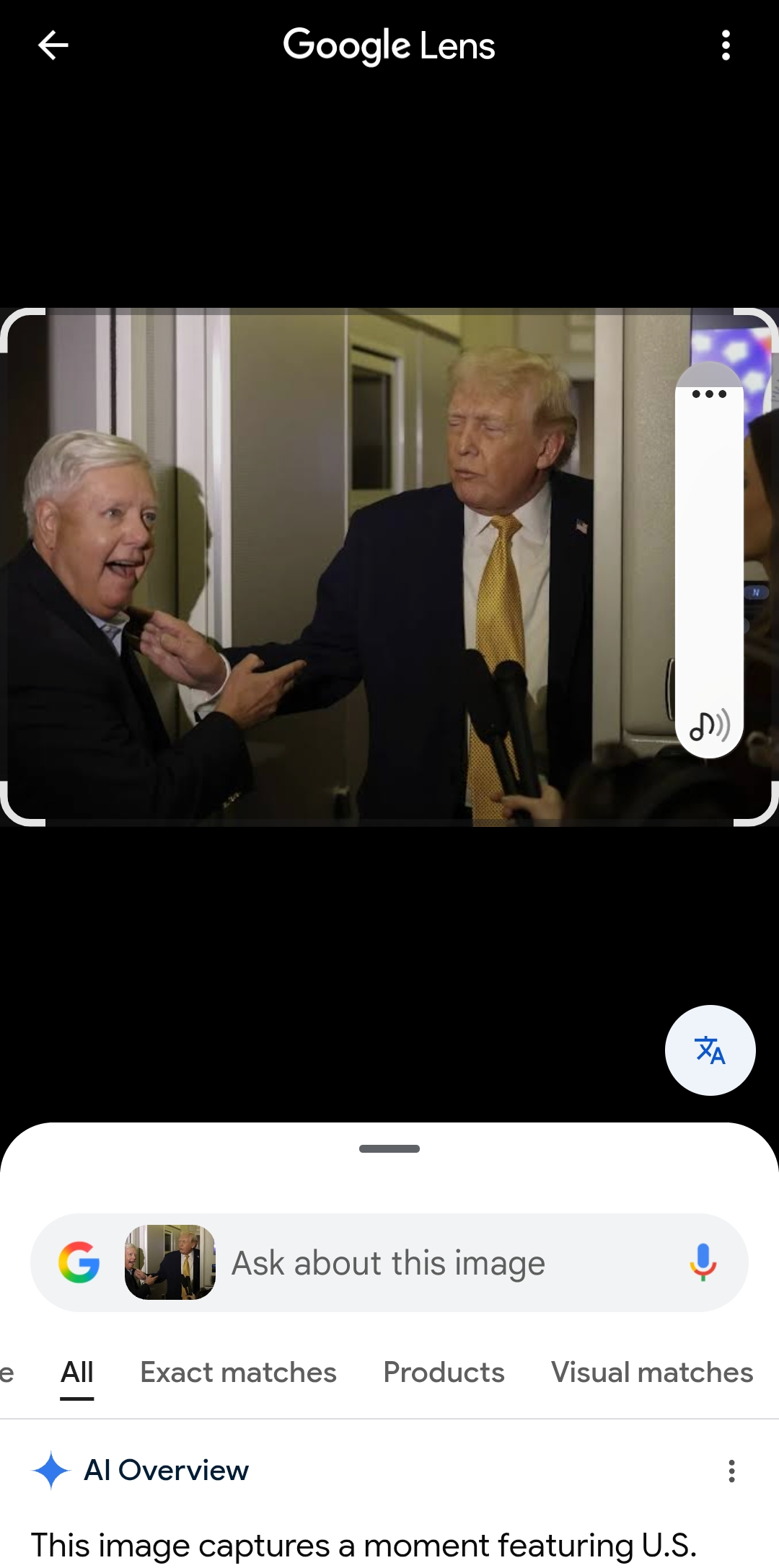The width and height of the screenshot is (779, 1568).
Task: Tap the Google G logo in search bar
Action: pos(82,1262)
